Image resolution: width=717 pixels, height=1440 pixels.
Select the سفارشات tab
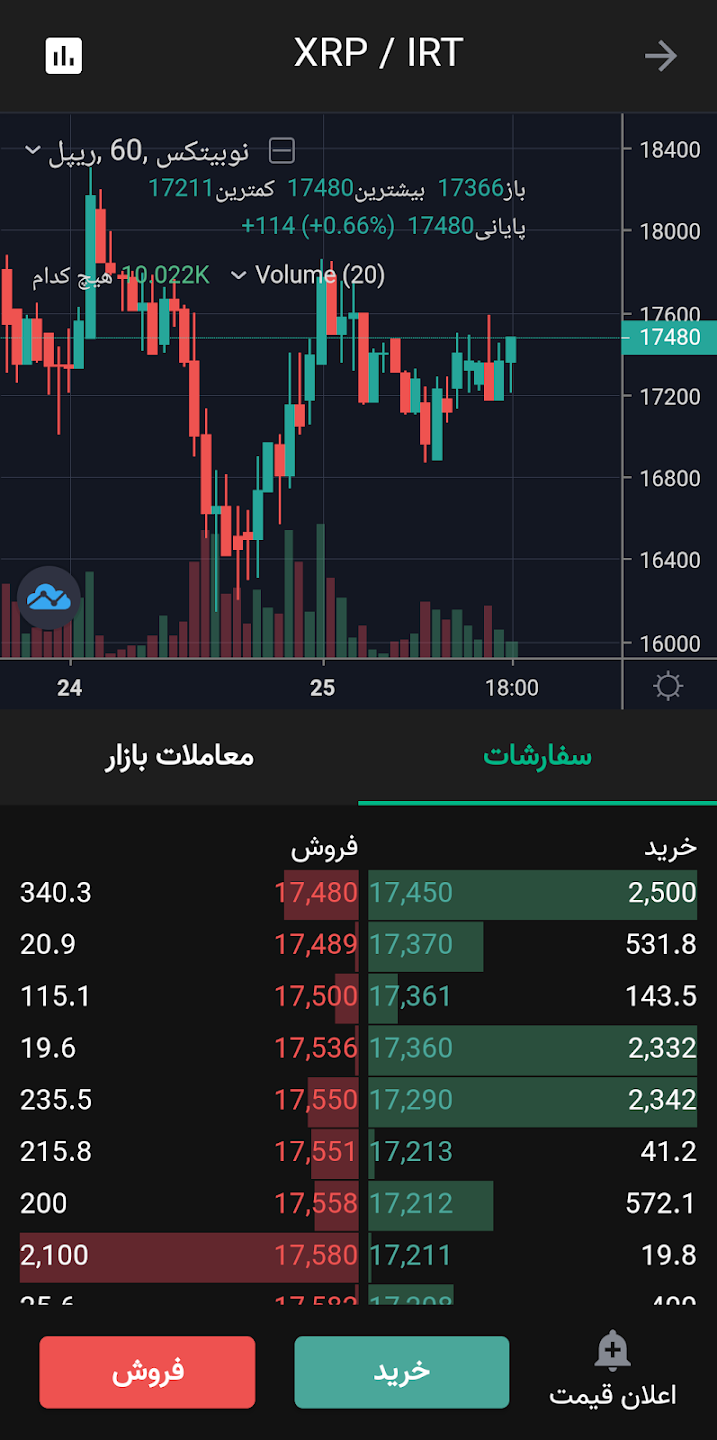click(538, 756)
